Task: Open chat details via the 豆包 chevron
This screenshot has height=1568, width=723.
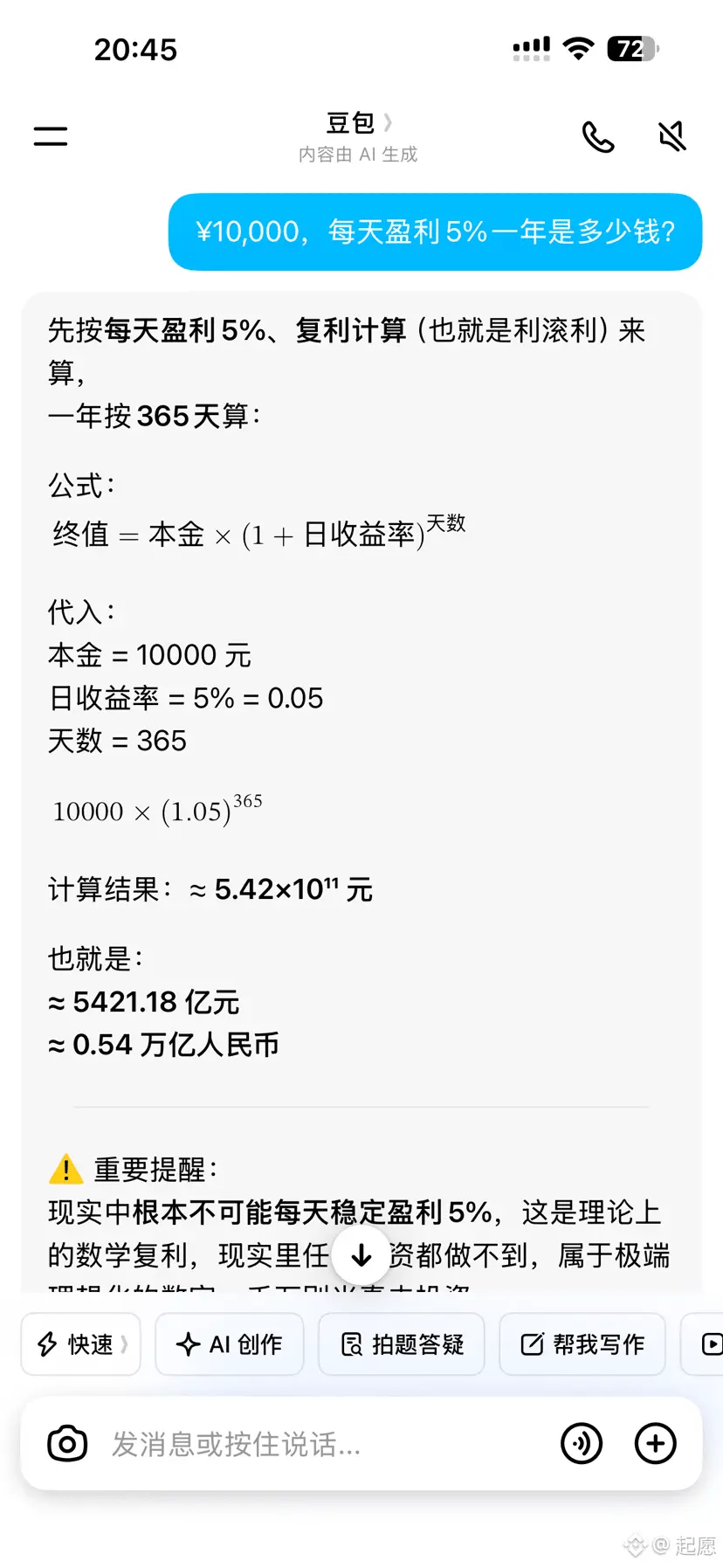Action: [x=387, y=123]
